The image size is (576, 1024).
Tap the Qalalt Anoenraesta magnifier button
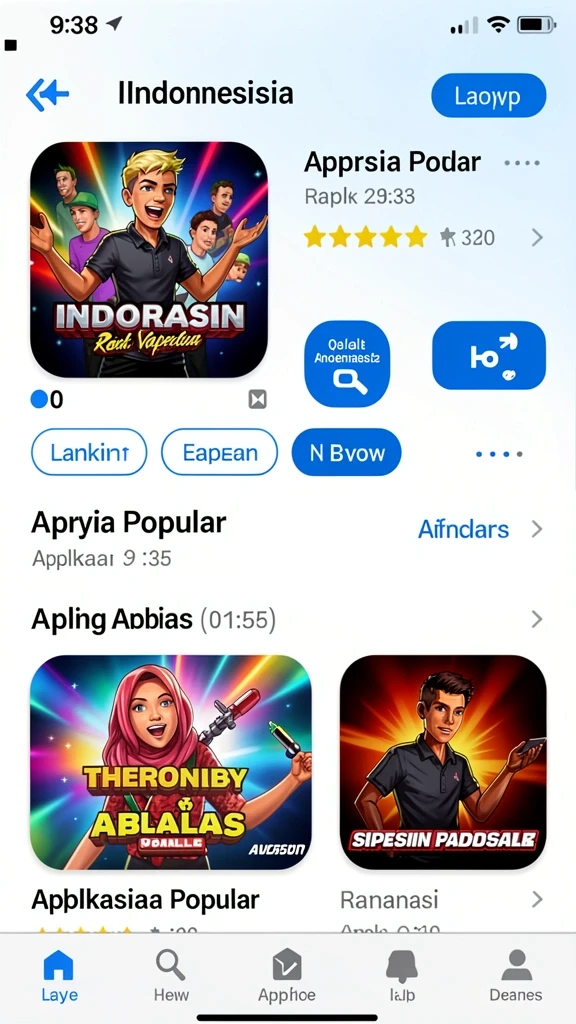(x=347, y=364)
